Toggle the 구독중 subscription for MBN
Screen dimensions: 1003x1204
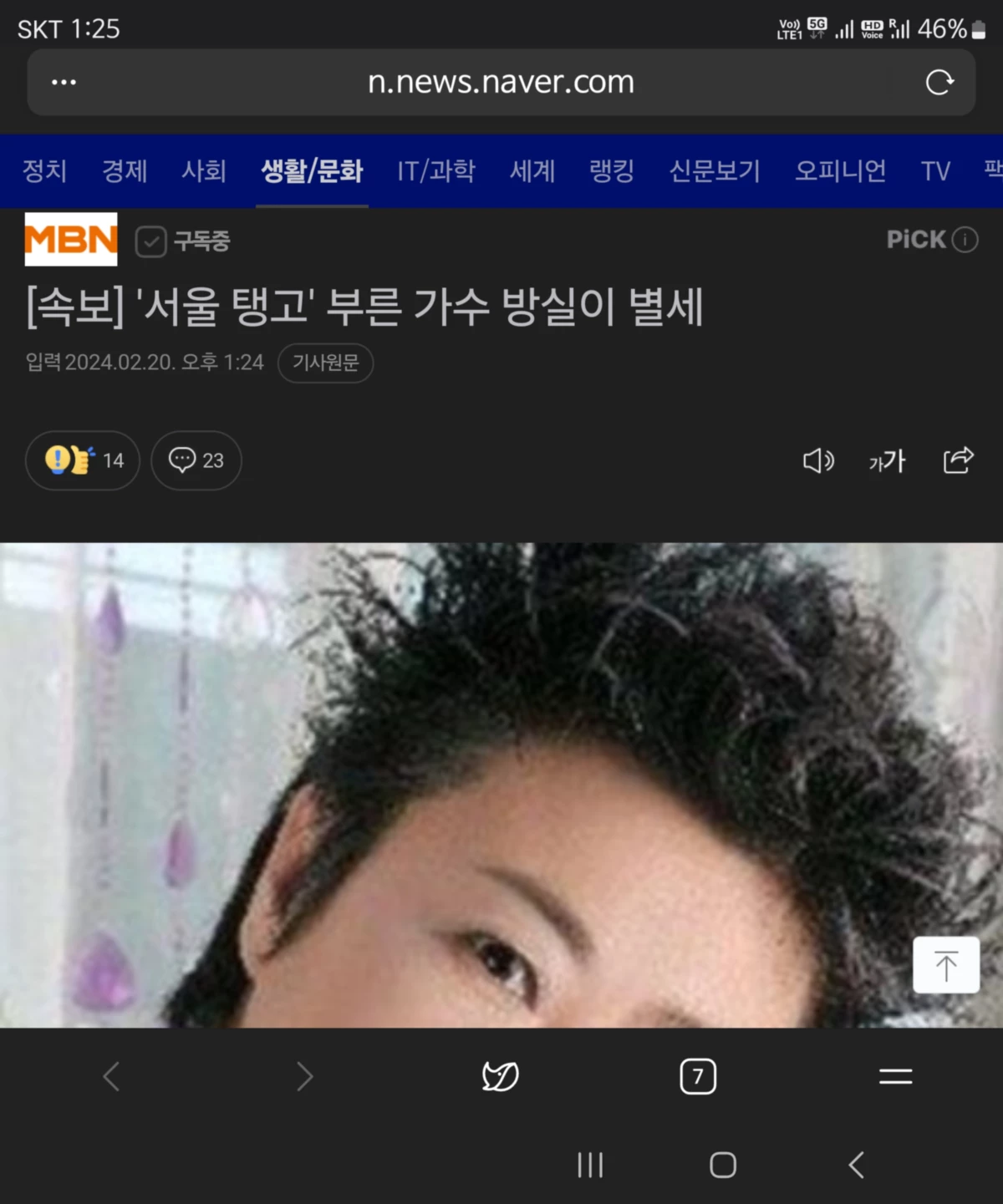point(183,242)
